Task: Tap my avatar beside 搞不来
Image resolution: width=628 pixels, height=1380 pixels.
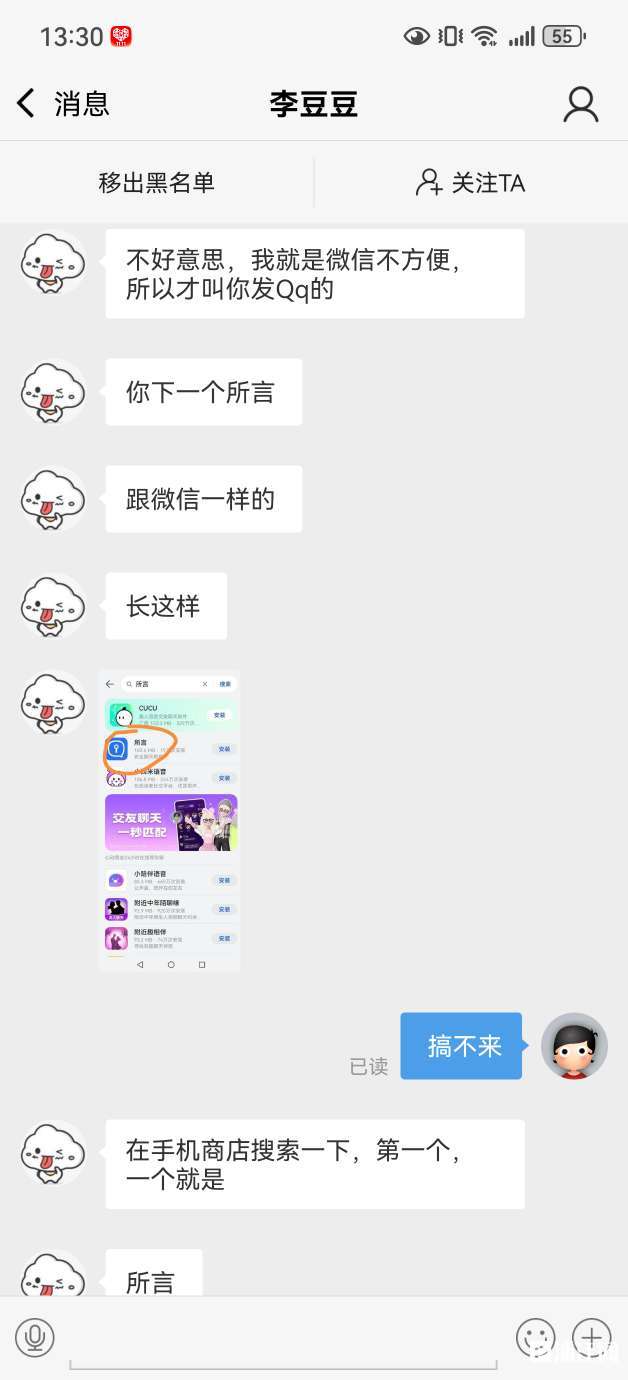Action: [x=574, y=1046]
